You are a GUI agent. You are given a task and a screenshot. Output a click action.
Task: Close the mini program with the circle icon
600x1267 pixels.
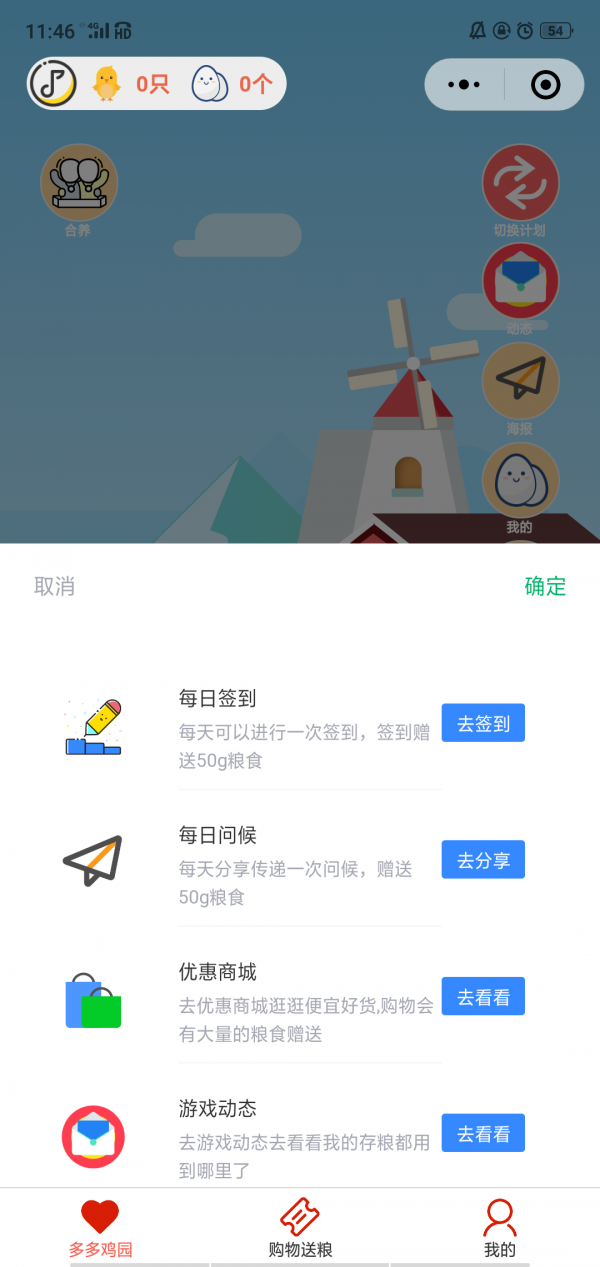tap(545, 85)
